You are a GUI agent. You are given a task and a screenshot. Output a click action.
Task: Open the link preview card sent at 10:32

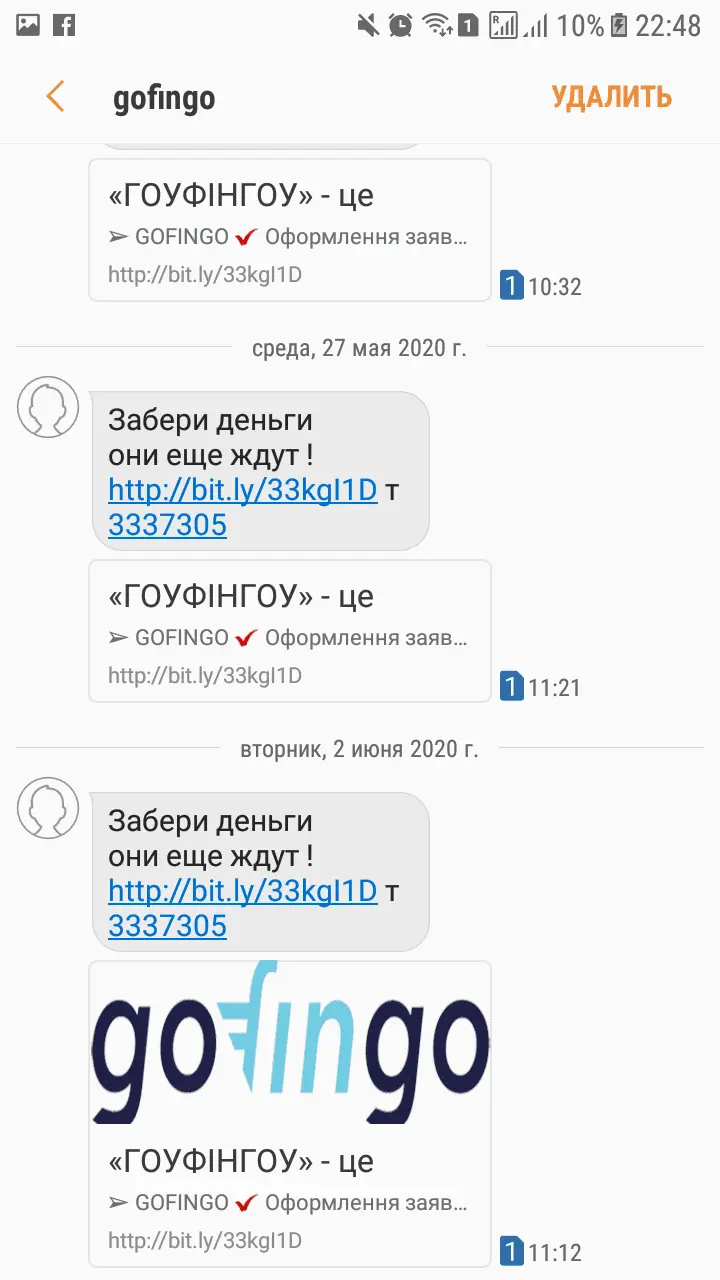coord(290,230)
